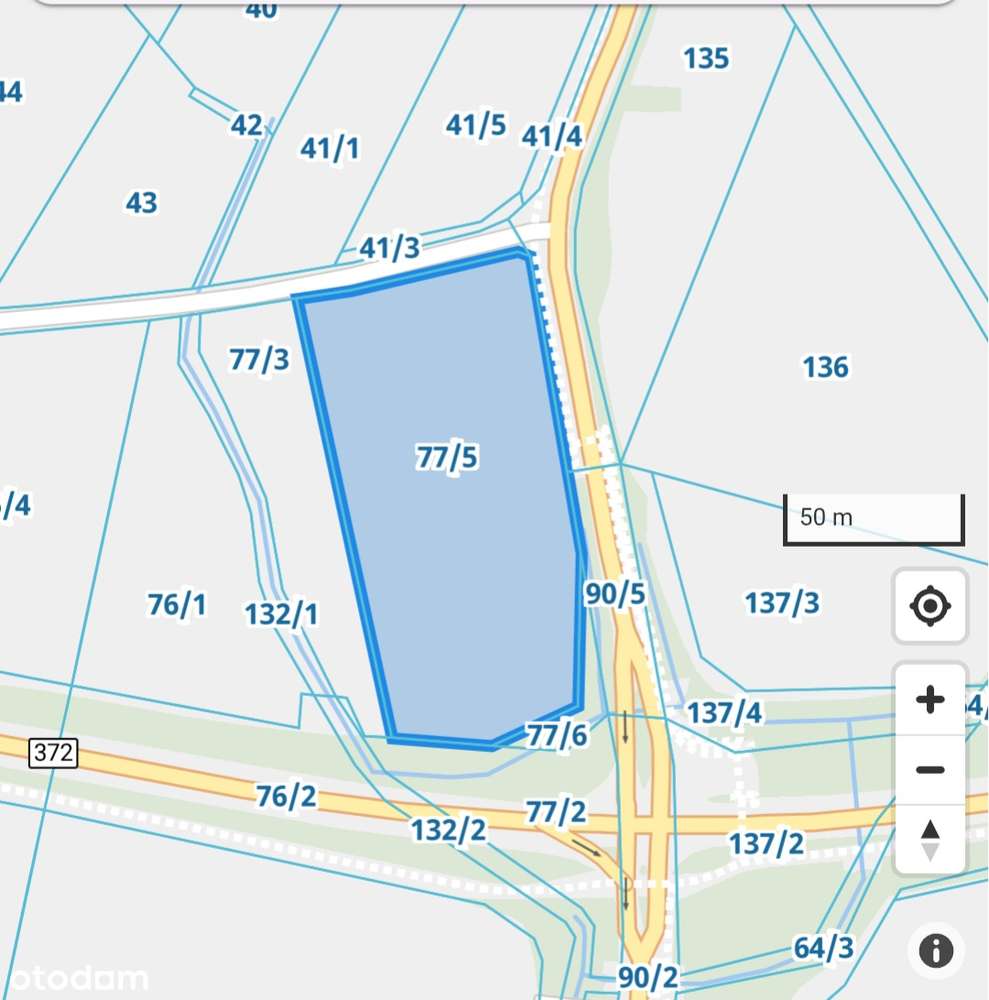Center the map on my location
989x1000 pixels.
coord(930,606)
